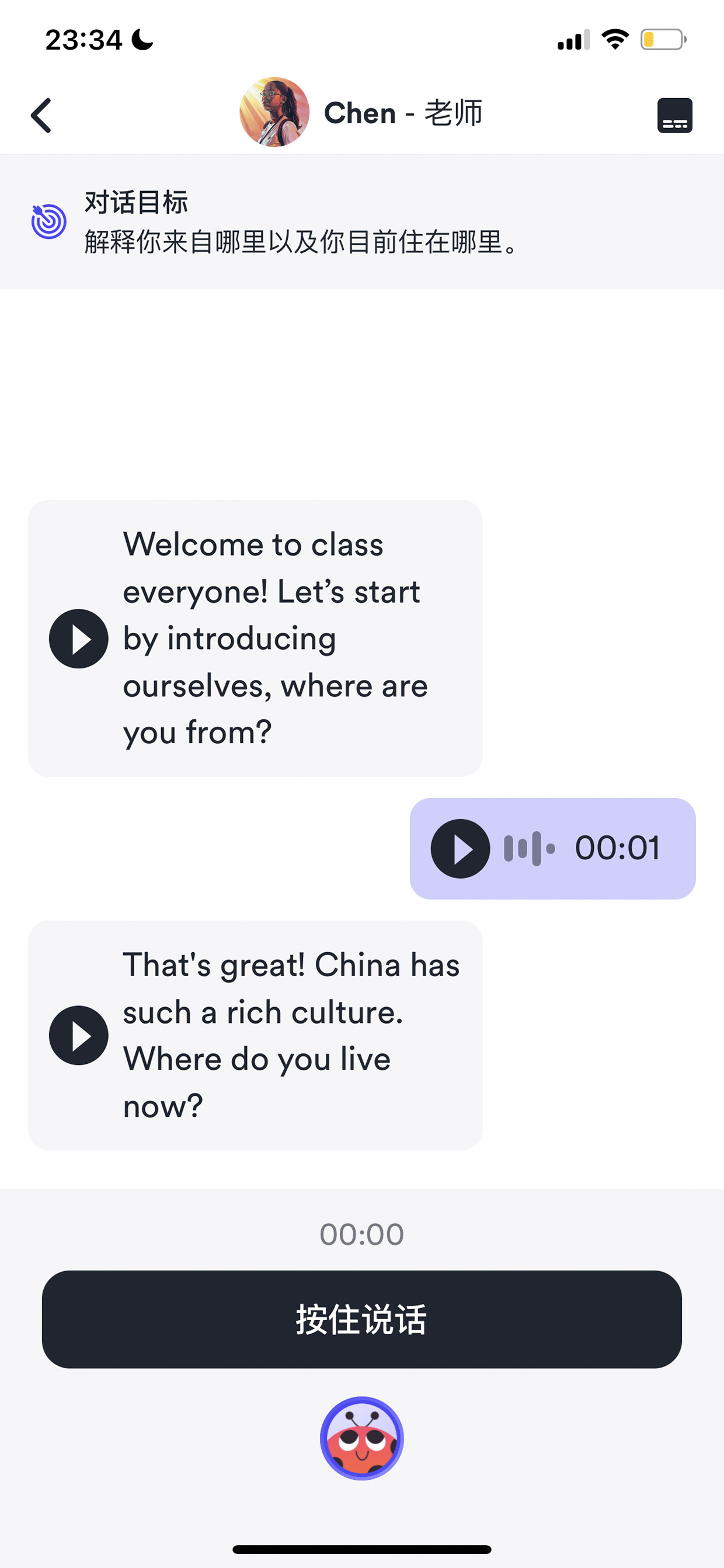Toggle the subtitles icon in the header
This screenshot has height=1568, width=724.
tap(675, 115)
